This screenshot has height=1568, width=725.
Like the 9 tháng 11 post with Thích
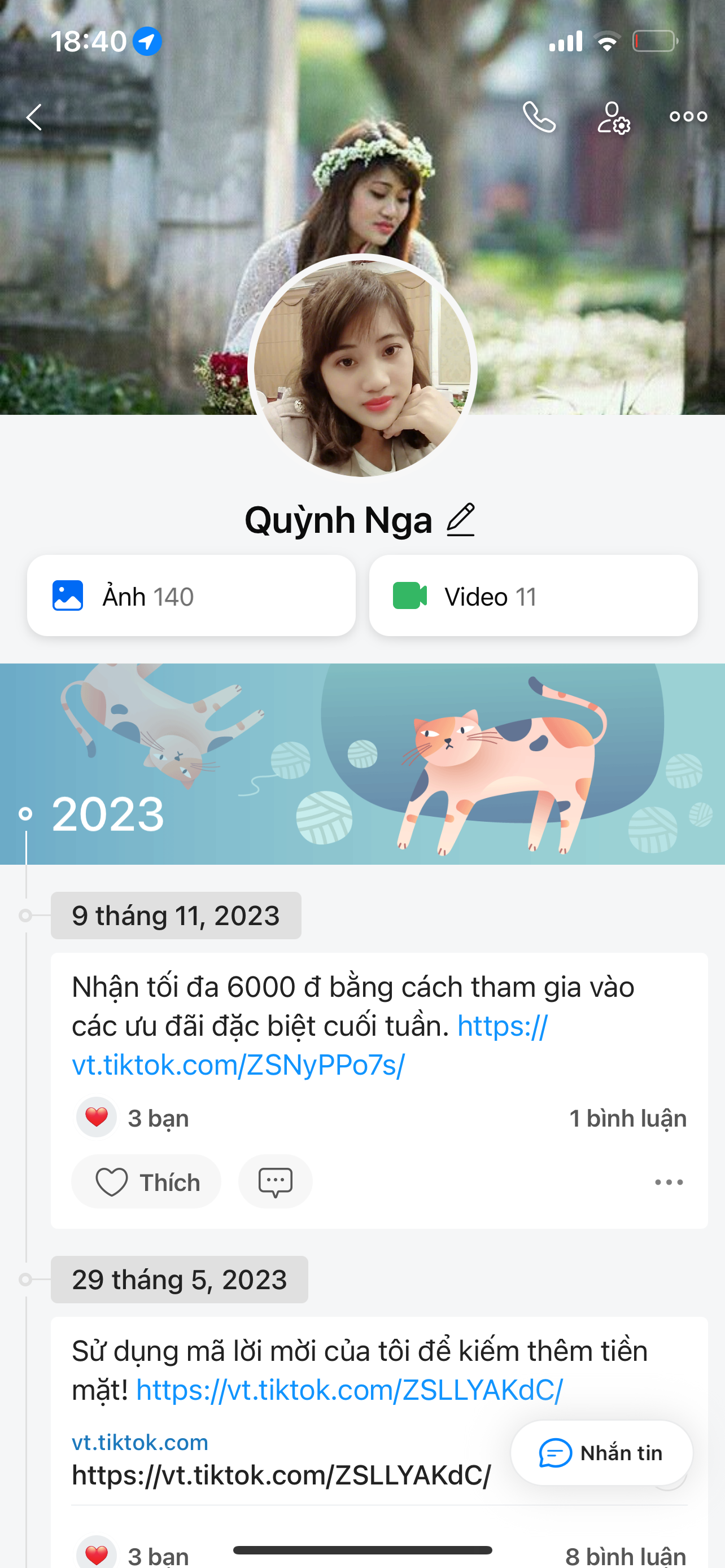pyautogui.click(x=146, y=1182)
